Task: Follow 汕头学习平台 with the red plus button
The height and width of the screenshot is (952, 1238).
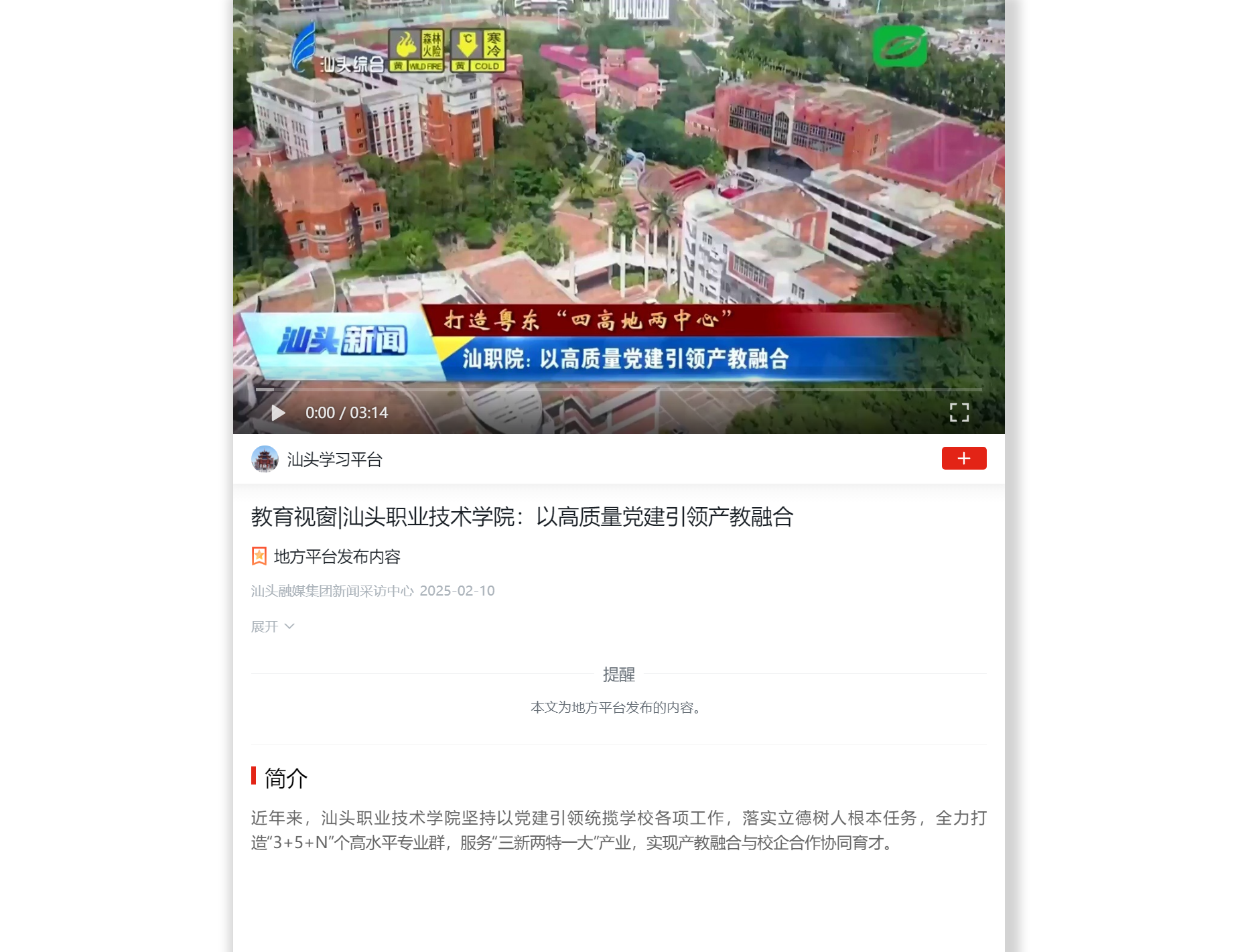Action: click(963, 458)
